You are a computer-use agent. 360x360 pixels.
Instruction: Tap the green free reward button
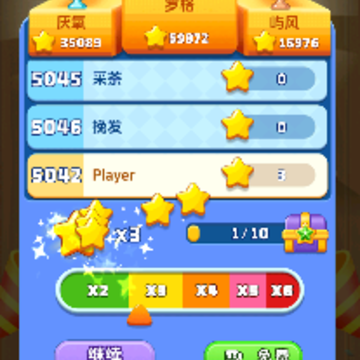coord(253,351)
